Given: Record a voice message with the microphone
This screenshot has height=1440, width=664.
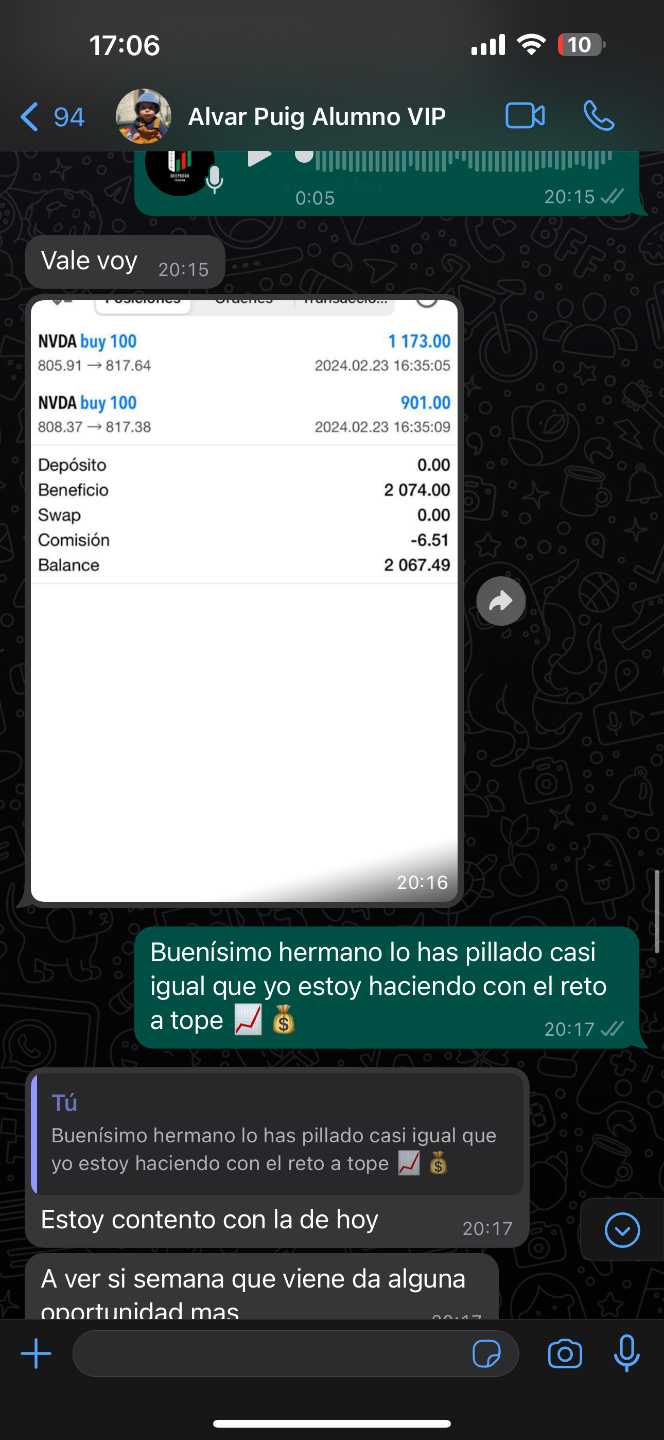Looking at the screenshot, I should coord(627,1354).
